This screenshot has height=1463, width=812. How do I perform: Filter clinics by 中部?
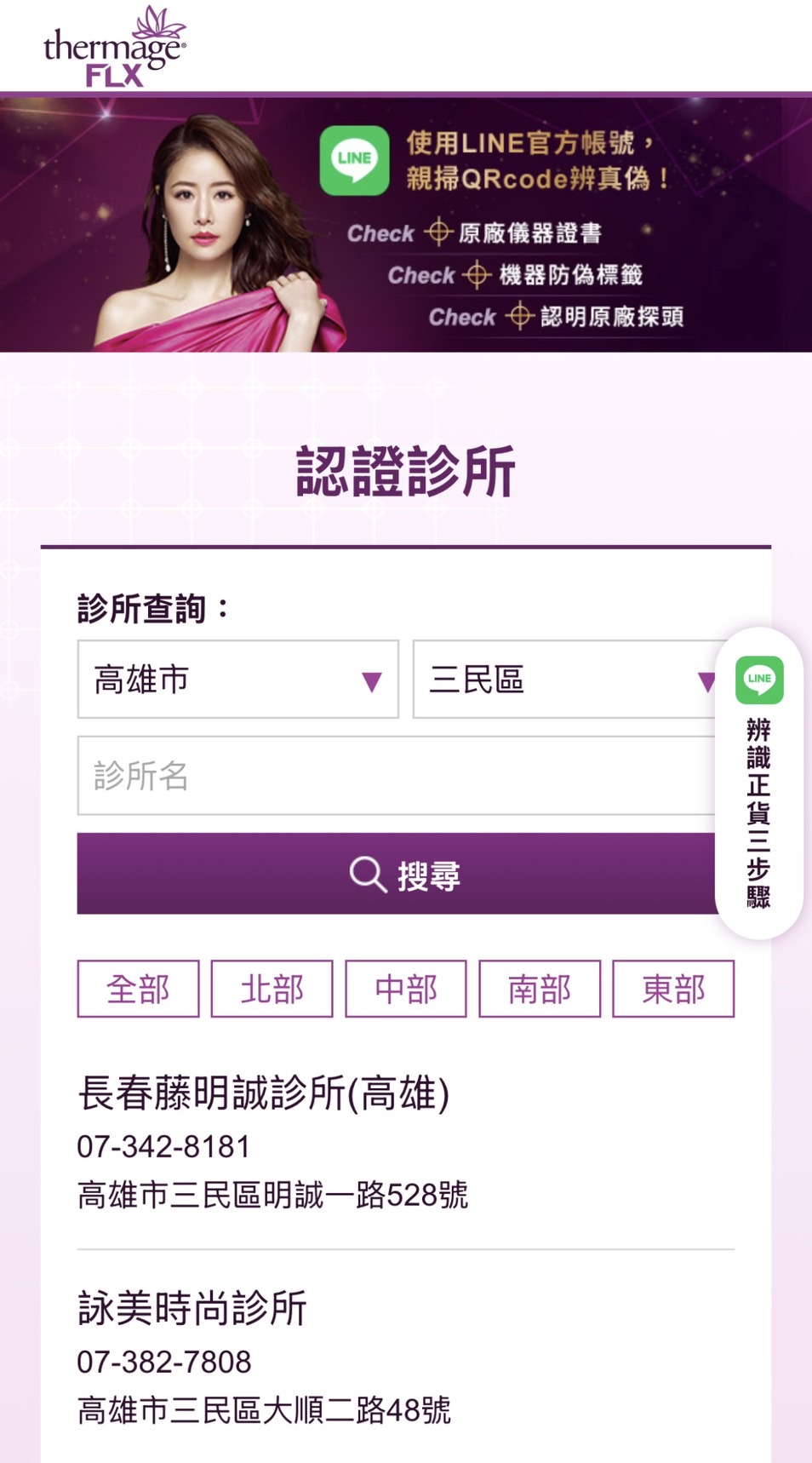[x=406, y=989]
